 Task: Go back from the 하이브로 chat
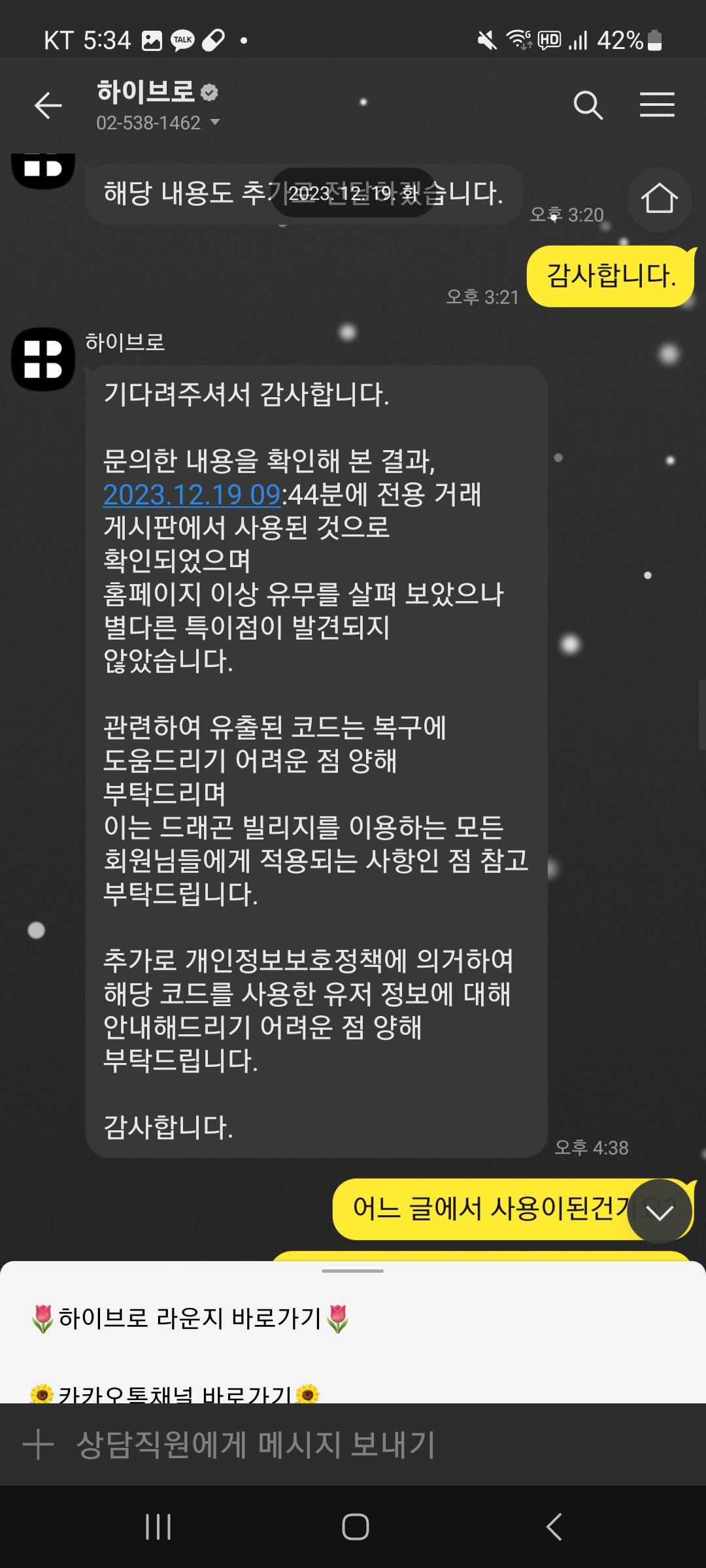(x=48, y=106)
